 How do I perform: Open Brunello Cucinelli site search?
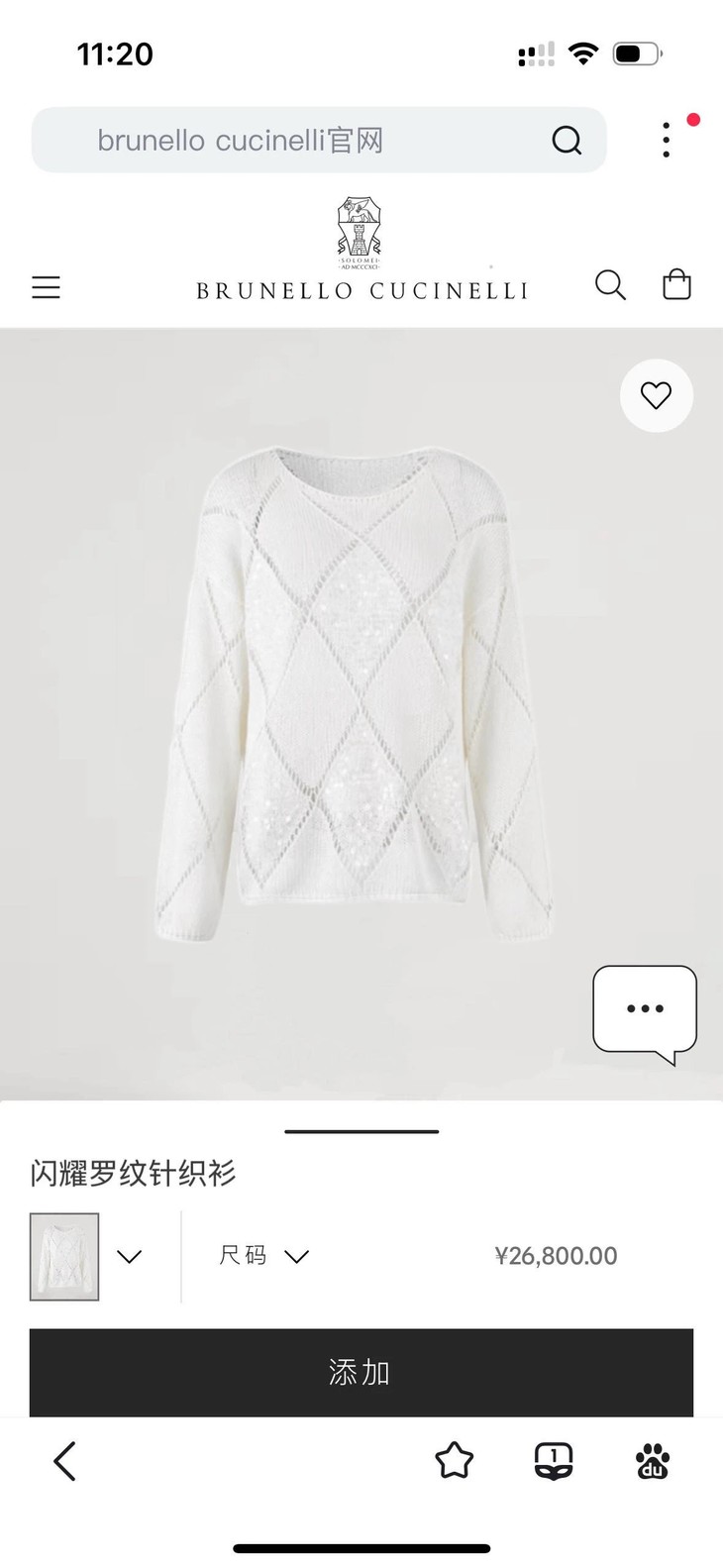(x=610, y=286)
